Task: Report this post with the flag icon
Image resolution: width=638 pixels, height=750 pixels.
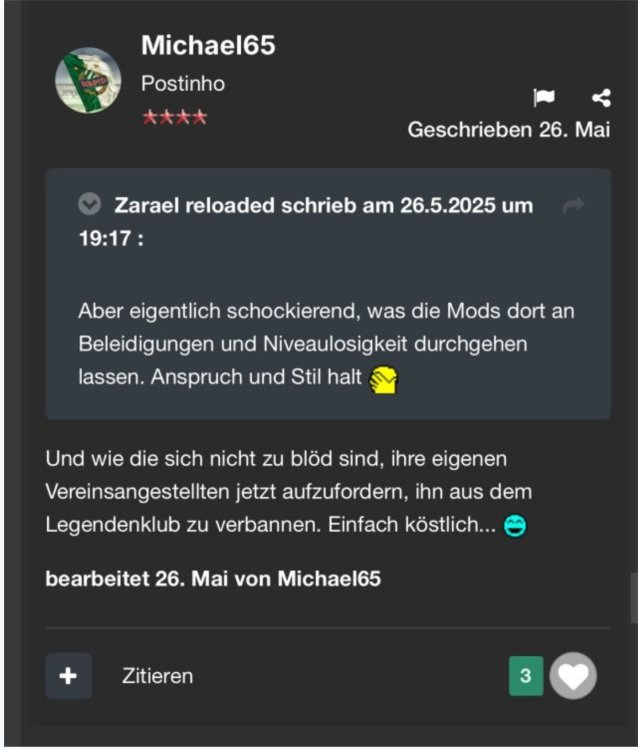Action: click(x=544, y=97)
